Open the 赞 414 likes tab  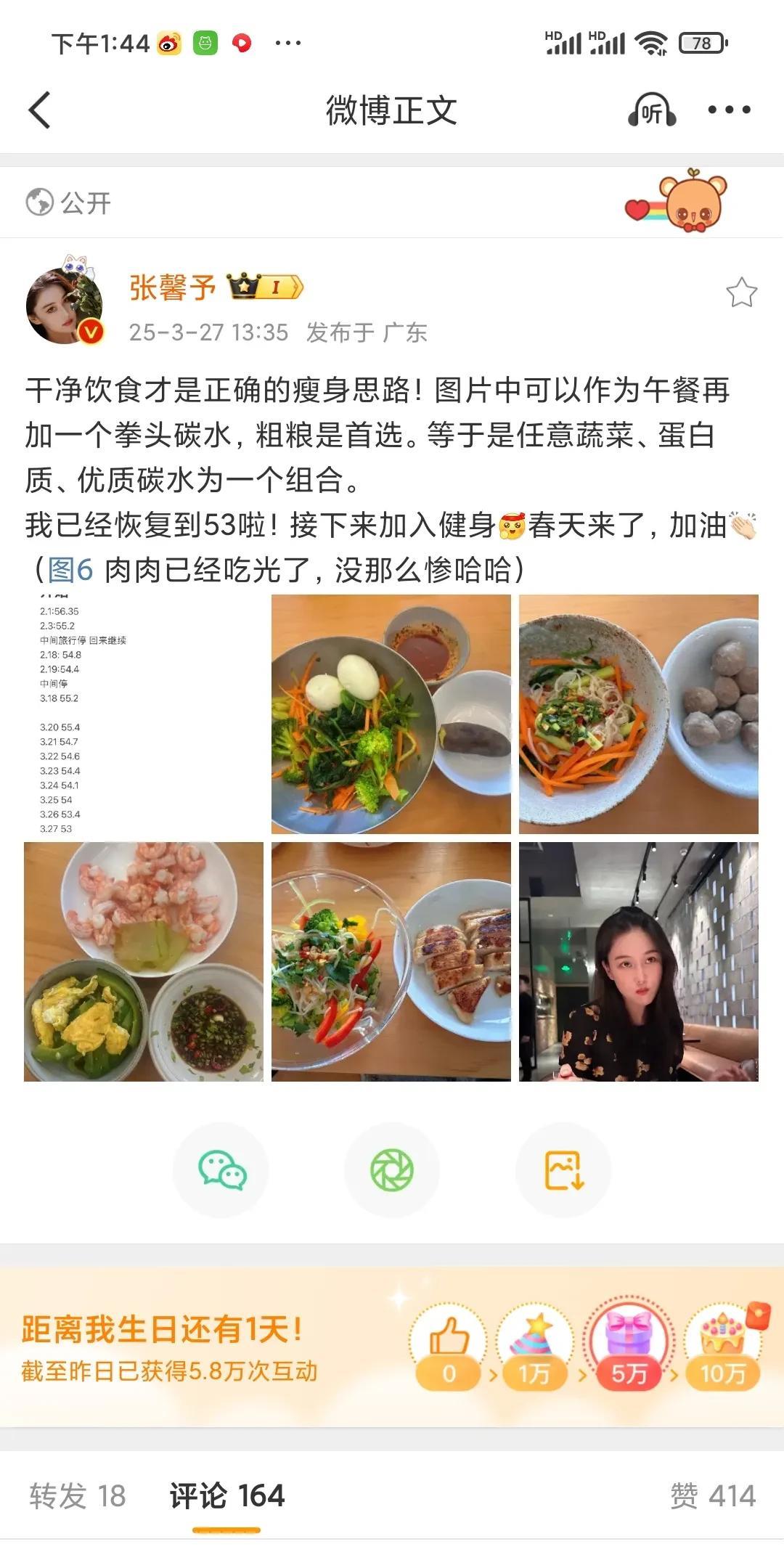(x=713, y=1496)
